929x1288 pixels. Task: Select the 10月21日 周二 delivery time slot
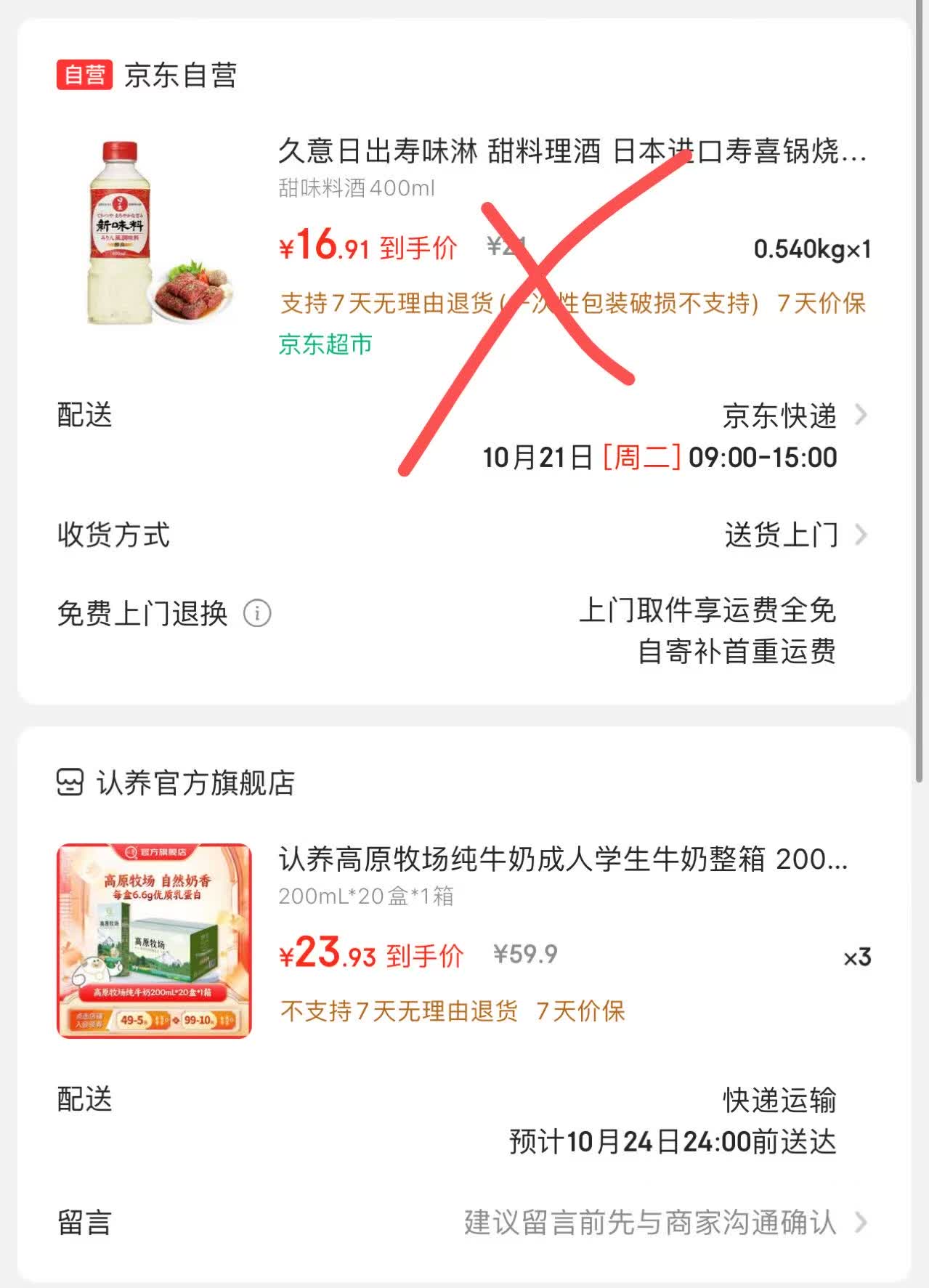661,458
